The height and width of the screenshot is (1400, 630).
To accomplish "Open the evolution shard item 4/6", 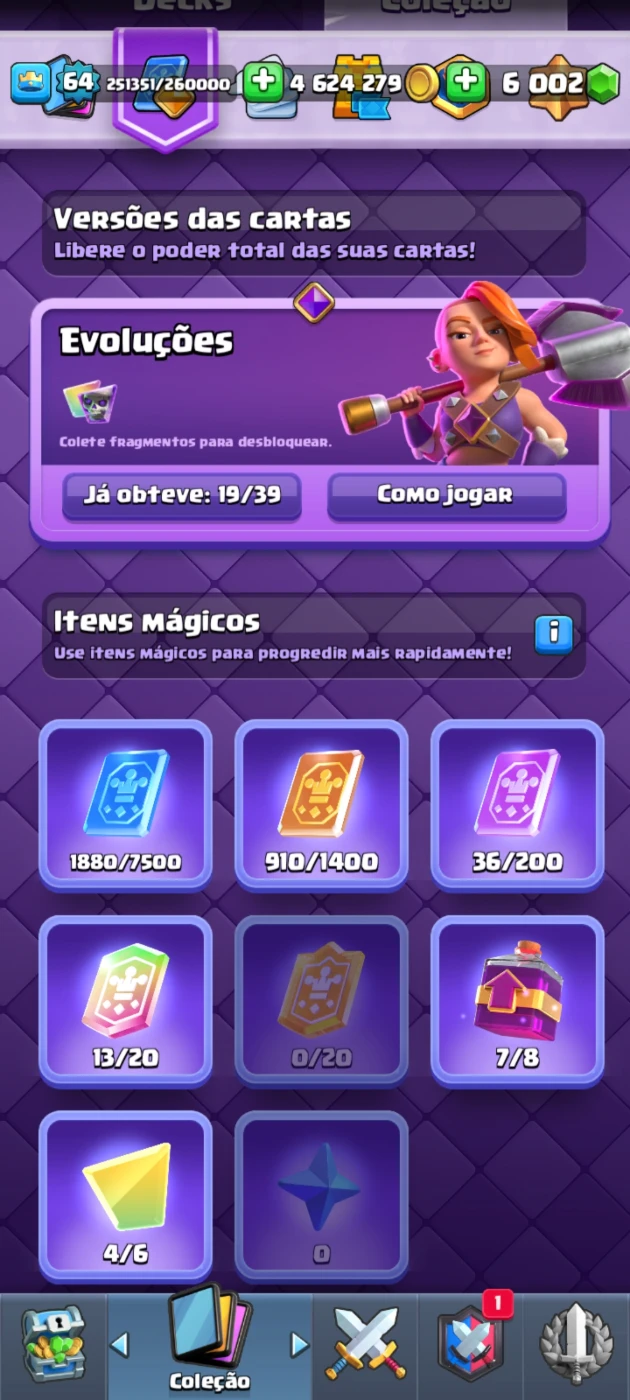I will 125,1195.
